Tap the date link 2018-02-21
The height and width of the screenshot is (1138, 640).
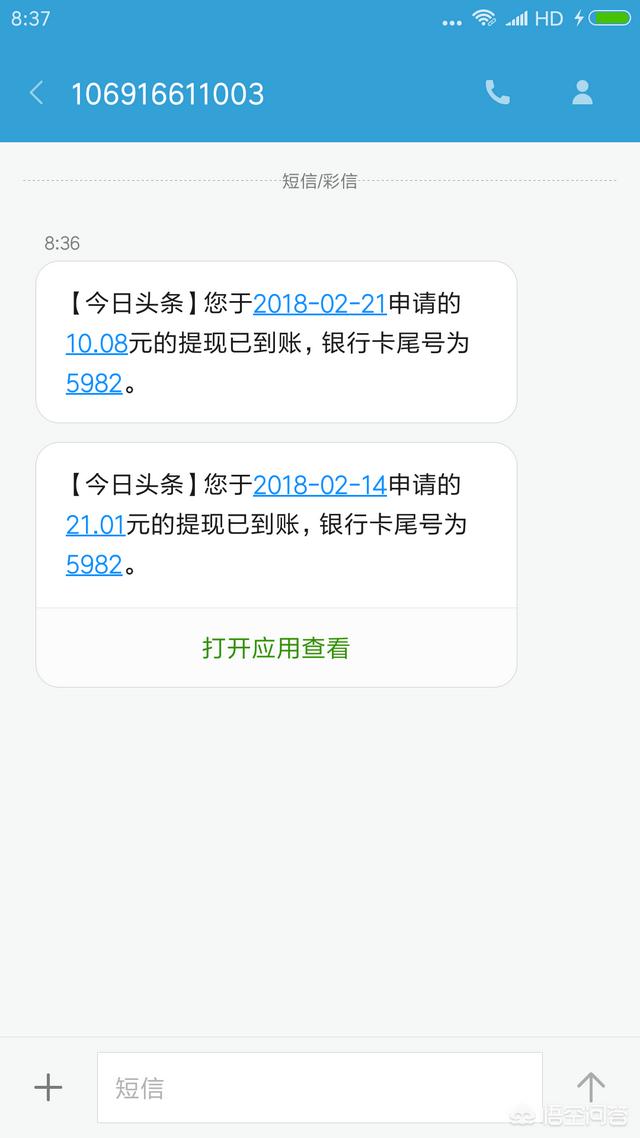click(x=319, y=303)
